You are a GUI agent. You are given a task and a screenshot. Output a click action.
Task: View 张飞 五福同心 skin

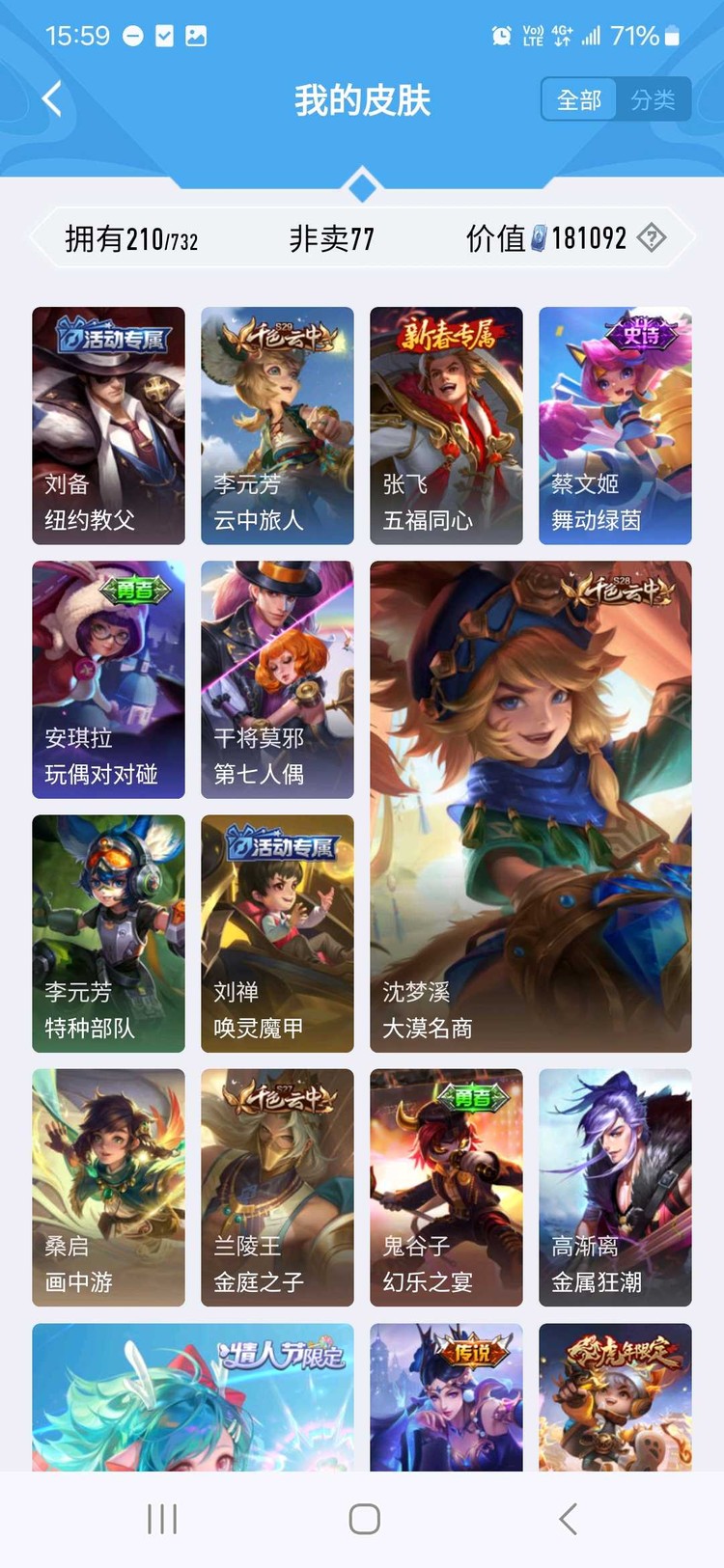pyautogui.click(x=446, y=425)
